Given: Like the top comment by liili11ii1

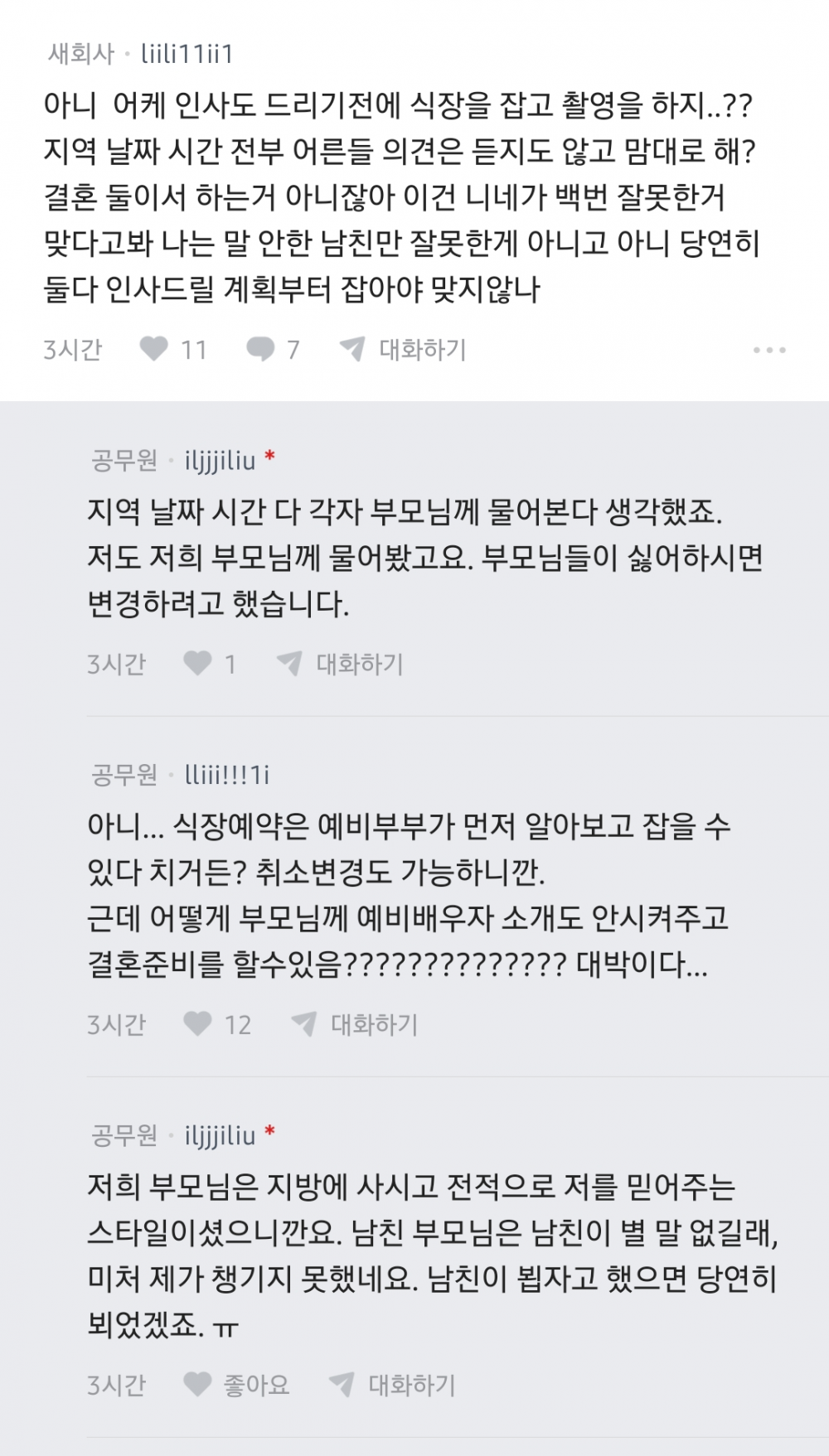Looking at the screenshot, I should [155, 349].
